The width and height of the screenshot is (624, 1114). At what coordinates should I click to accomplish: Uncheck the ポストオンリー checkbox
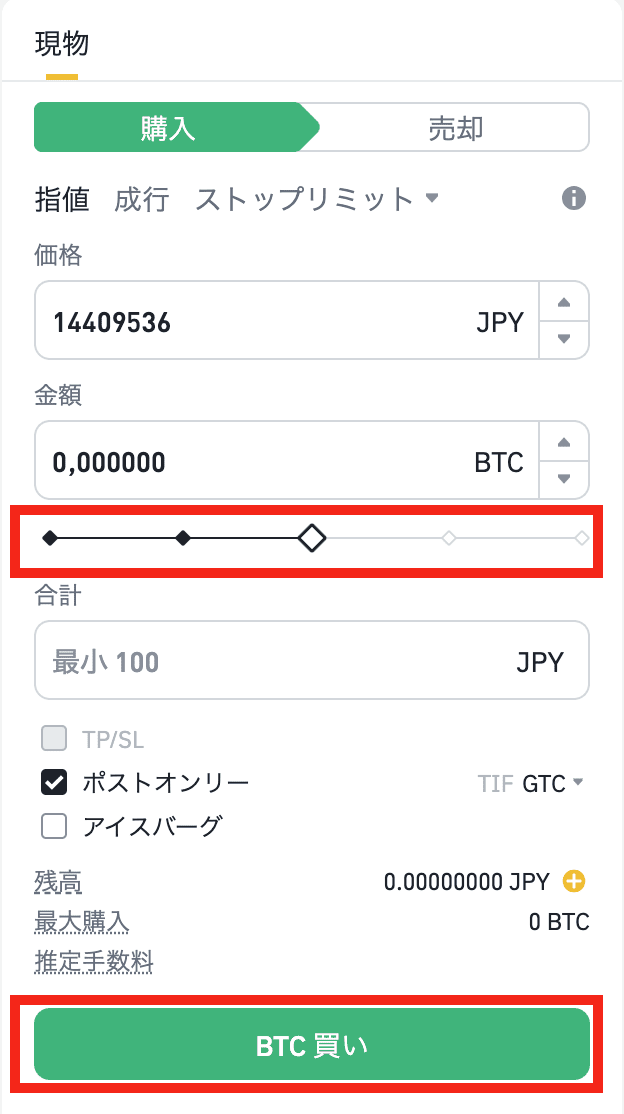point(54,782)
